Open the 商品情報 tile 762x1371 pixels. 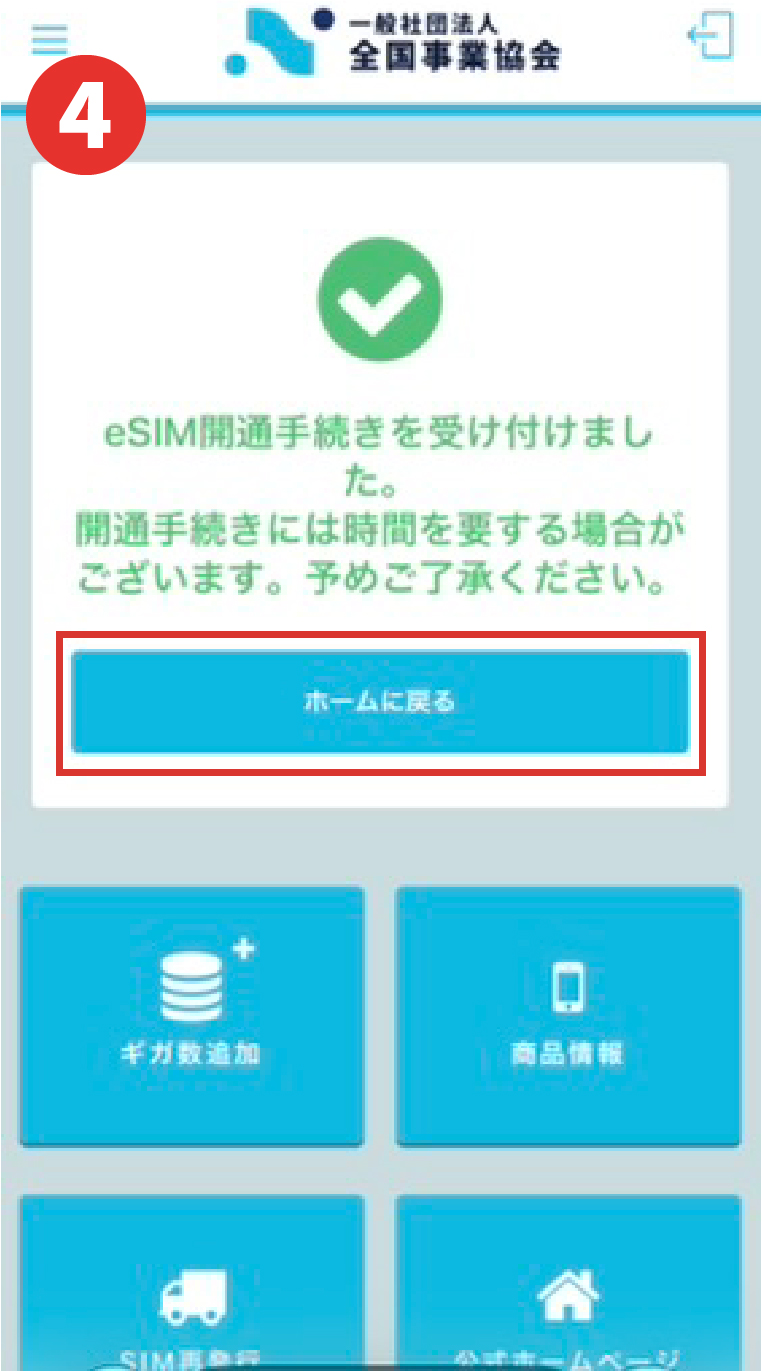coord(568,1015)
